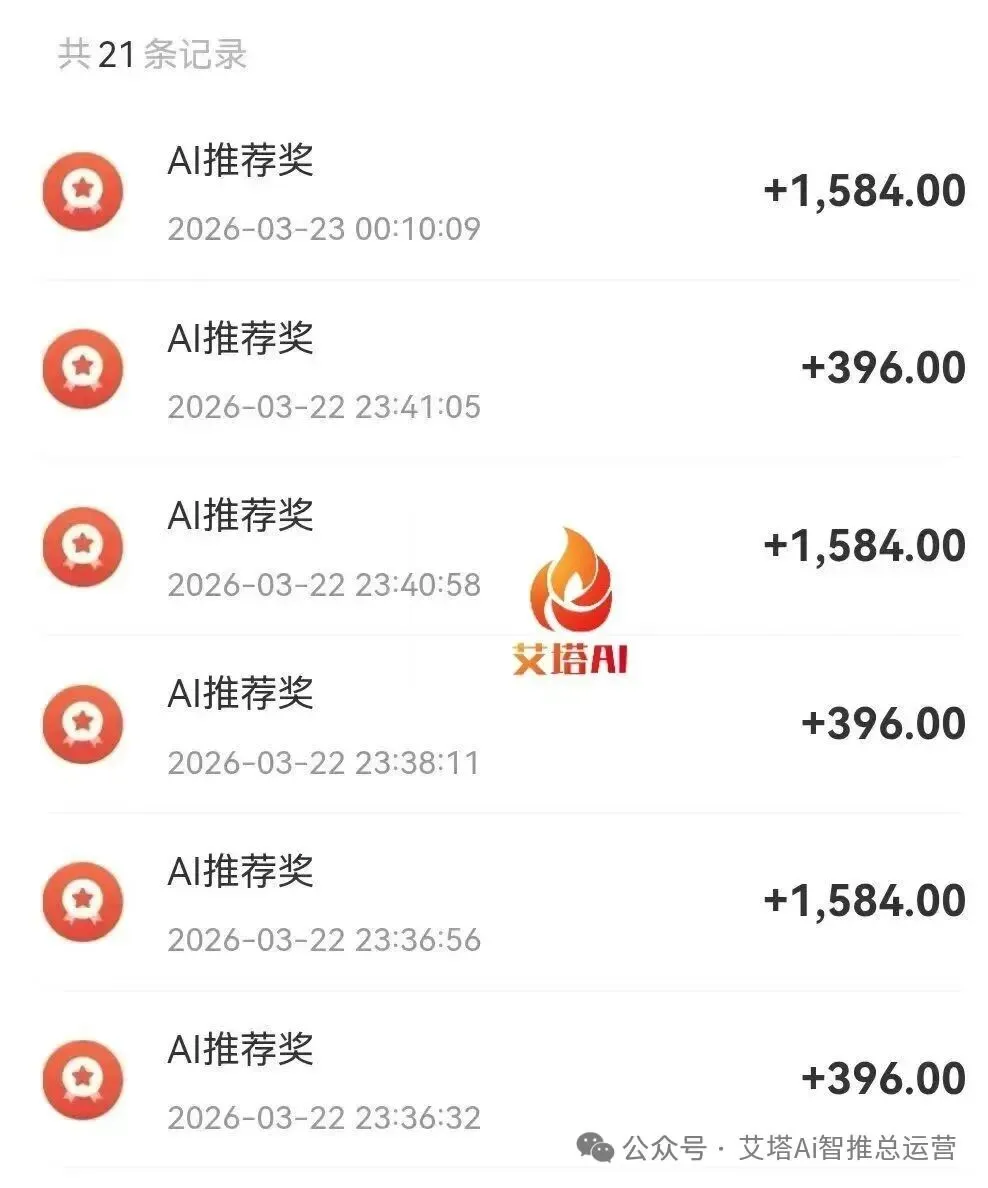Select the medal badge next to the +396.00 record
Screen dimensions: 988x1188
click(x=82, y=369)
